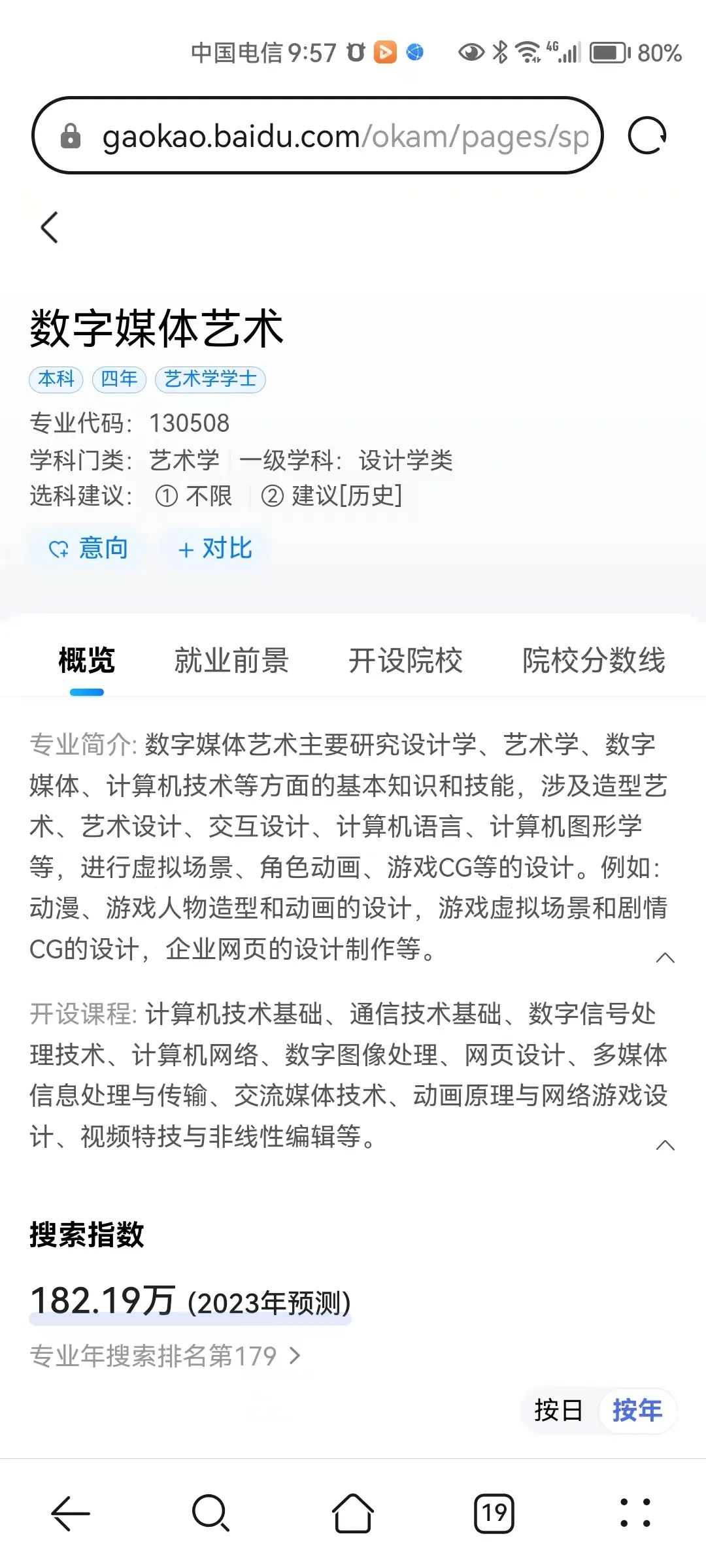Switch to the 就业前景 tab
The image size is (706, 1568).
[231, 660]
